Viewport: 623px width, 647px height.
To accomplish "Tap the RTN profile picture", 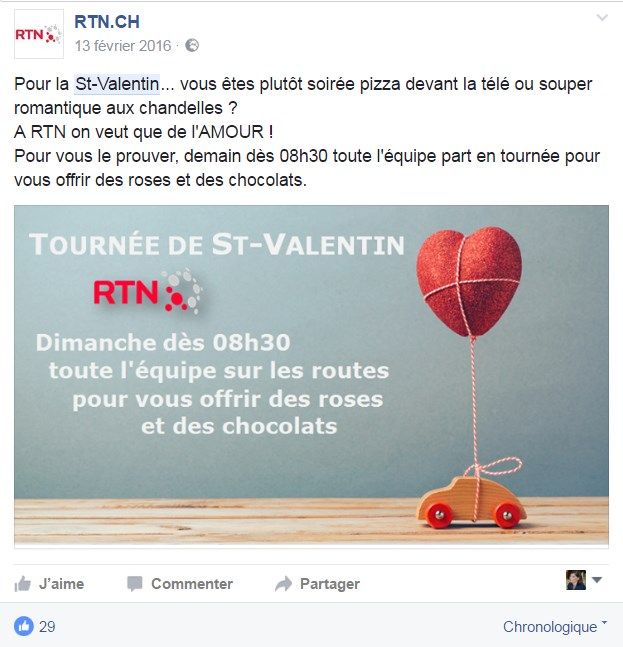I will click(x=39, y=34).
